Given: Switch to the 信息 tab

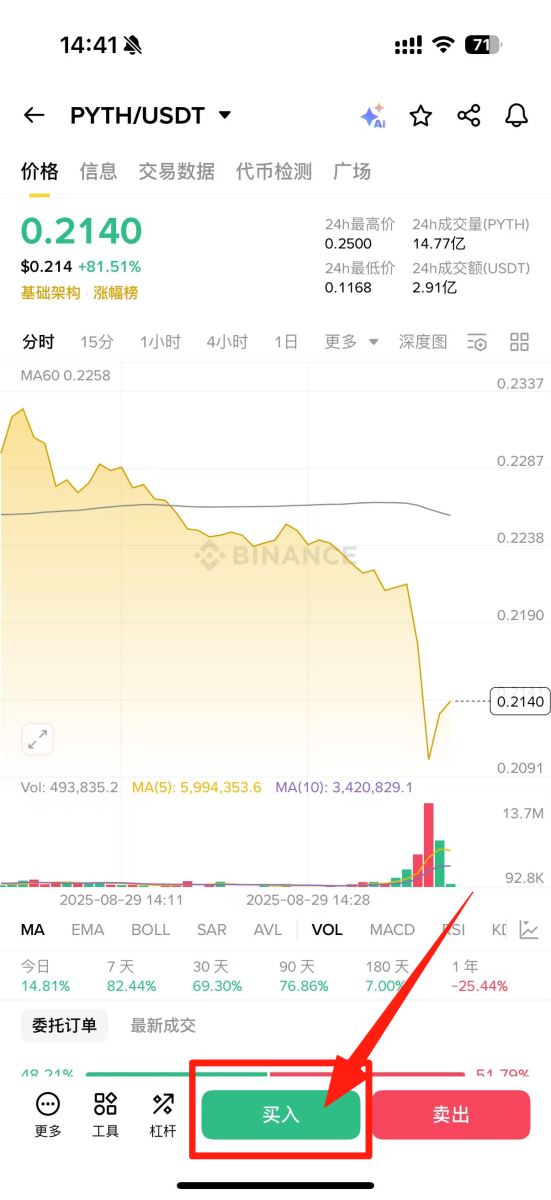Looking at the screenshot, I should pyautogui.click(x=98, y=171).
